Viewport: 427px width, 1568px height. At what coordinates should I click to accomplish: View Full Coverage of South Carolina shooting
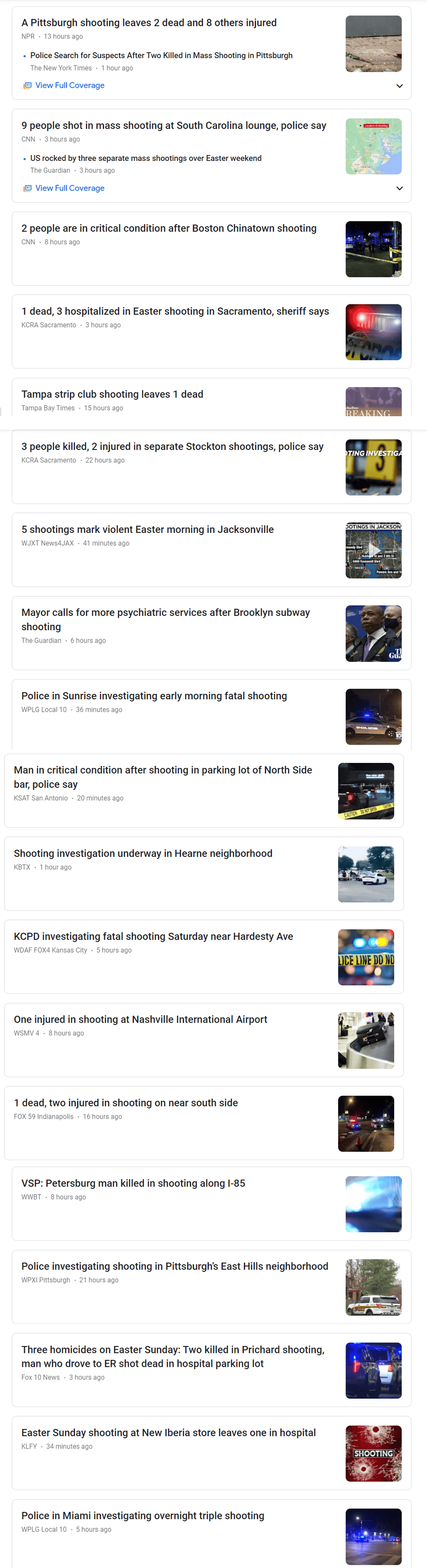70,189
